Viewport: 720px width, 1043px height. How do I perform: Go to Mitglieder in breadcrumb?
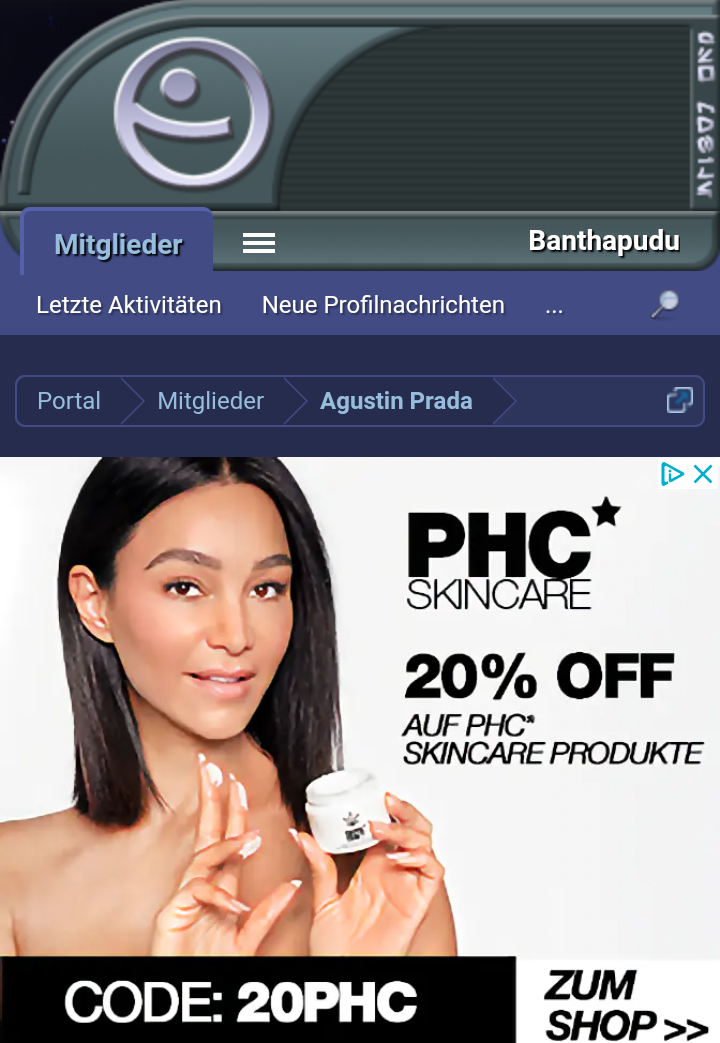tap(211, 401)
